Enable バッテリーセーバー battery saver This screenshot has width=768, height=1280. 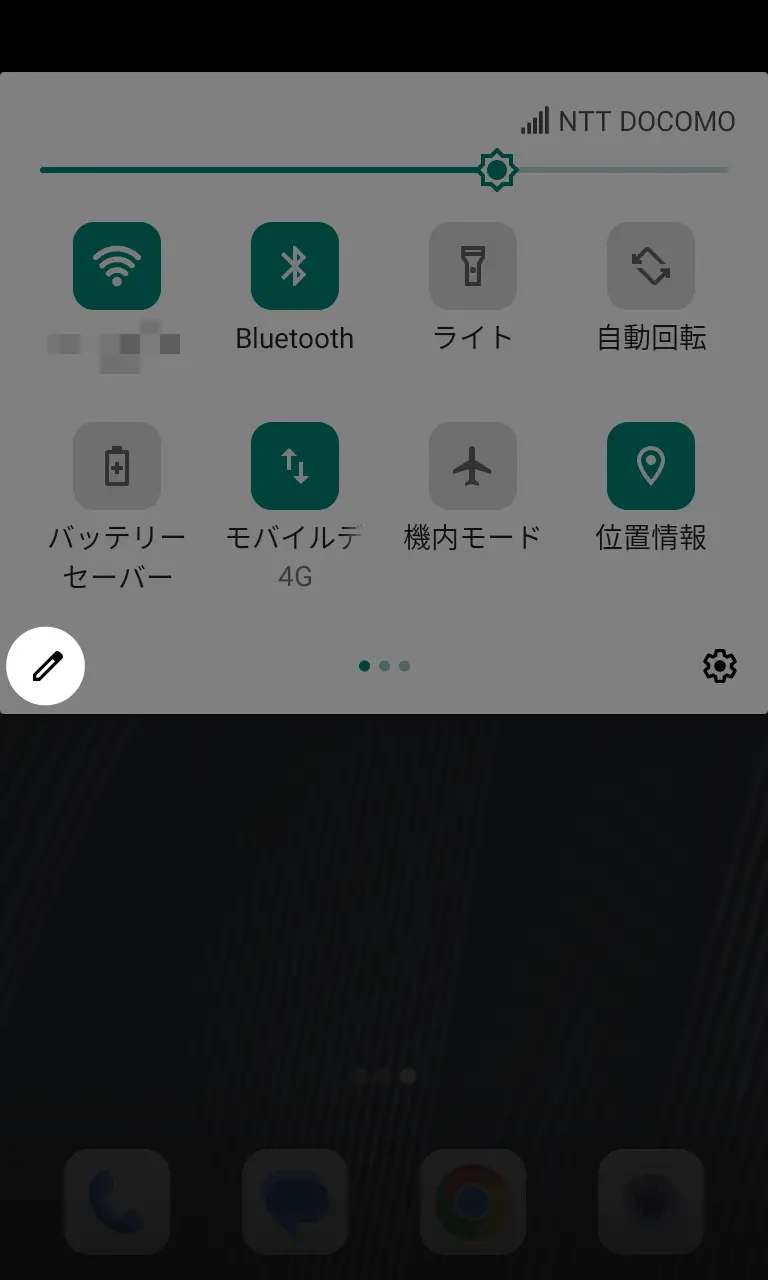point(117,466)
